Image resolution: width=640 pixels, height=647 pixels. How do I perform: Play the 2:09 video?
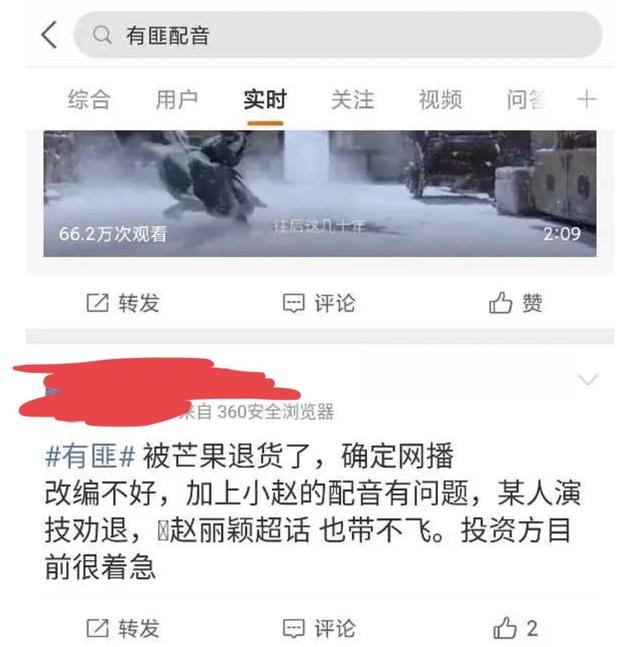click(320, 192)
